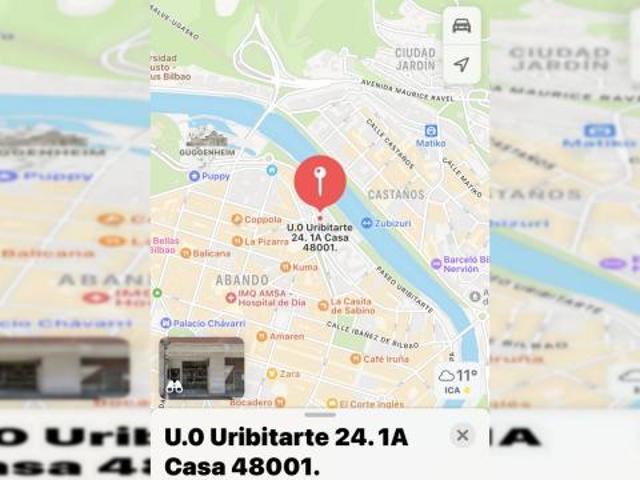Viewport: 640px width, 480px height.
Task: Open the Look Around street preview
Action: (202, 368)
